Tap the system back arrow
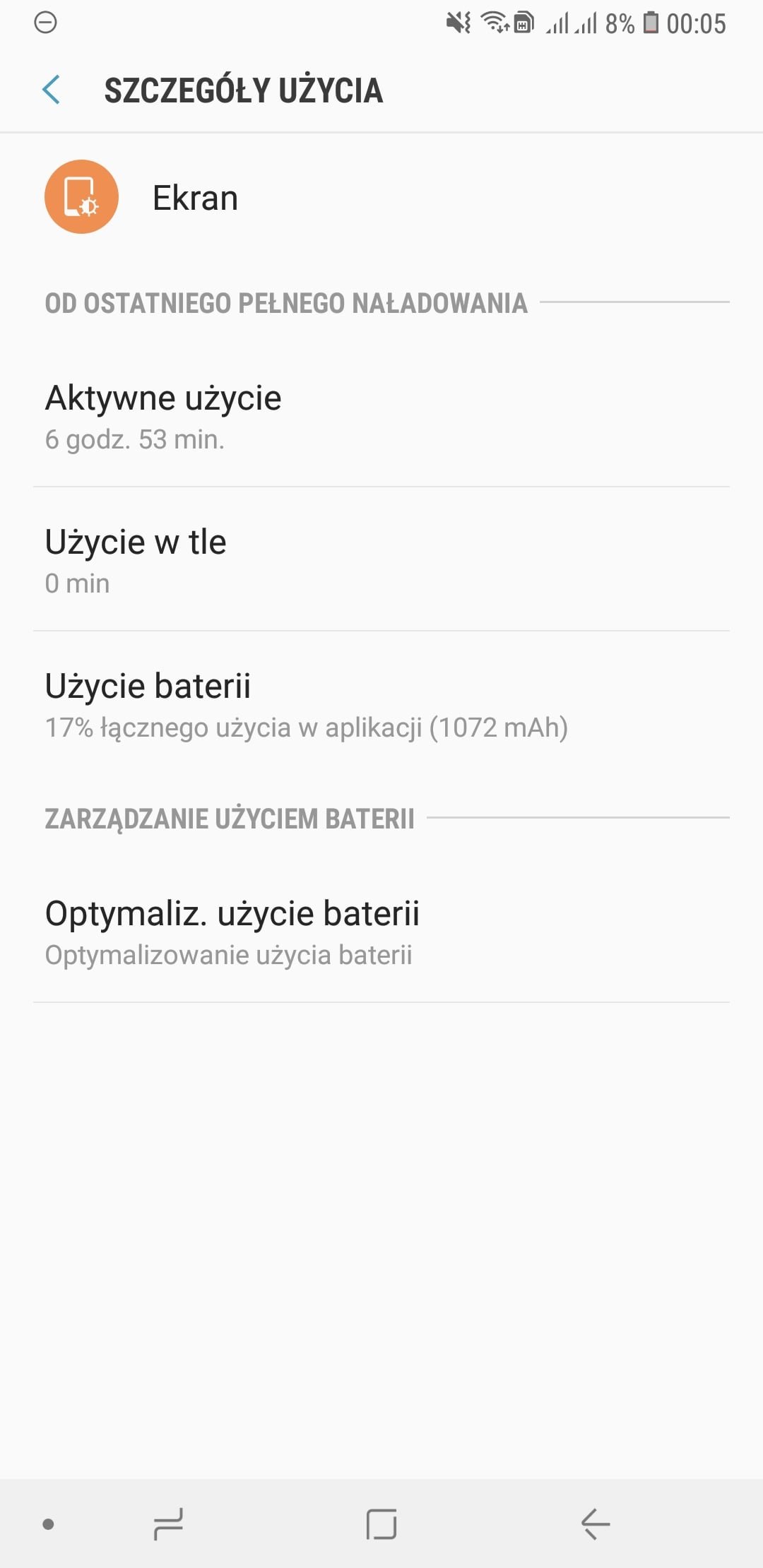 596,1524
